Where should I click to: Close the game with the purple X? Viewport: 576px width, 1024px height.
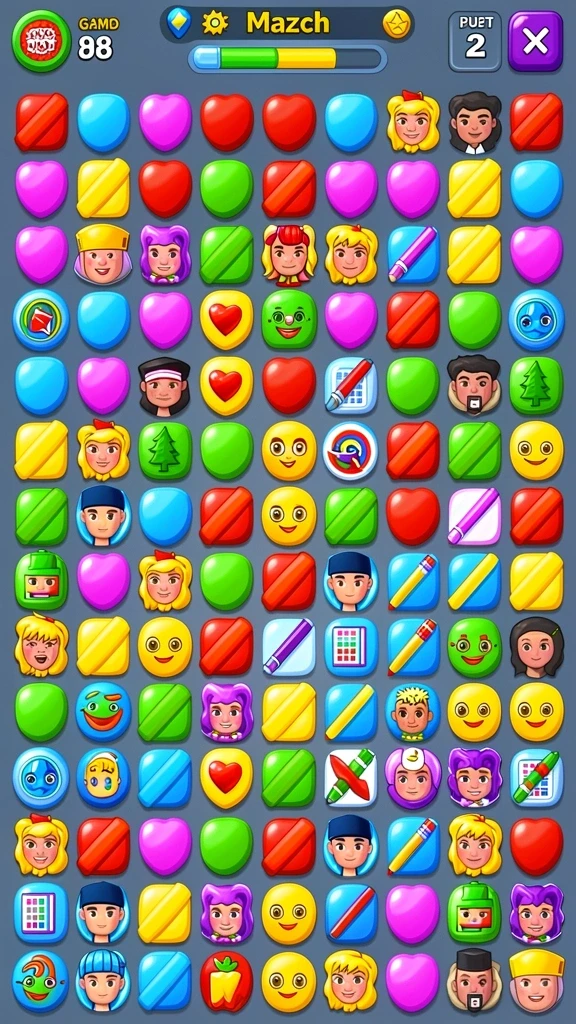coord(535,41)
